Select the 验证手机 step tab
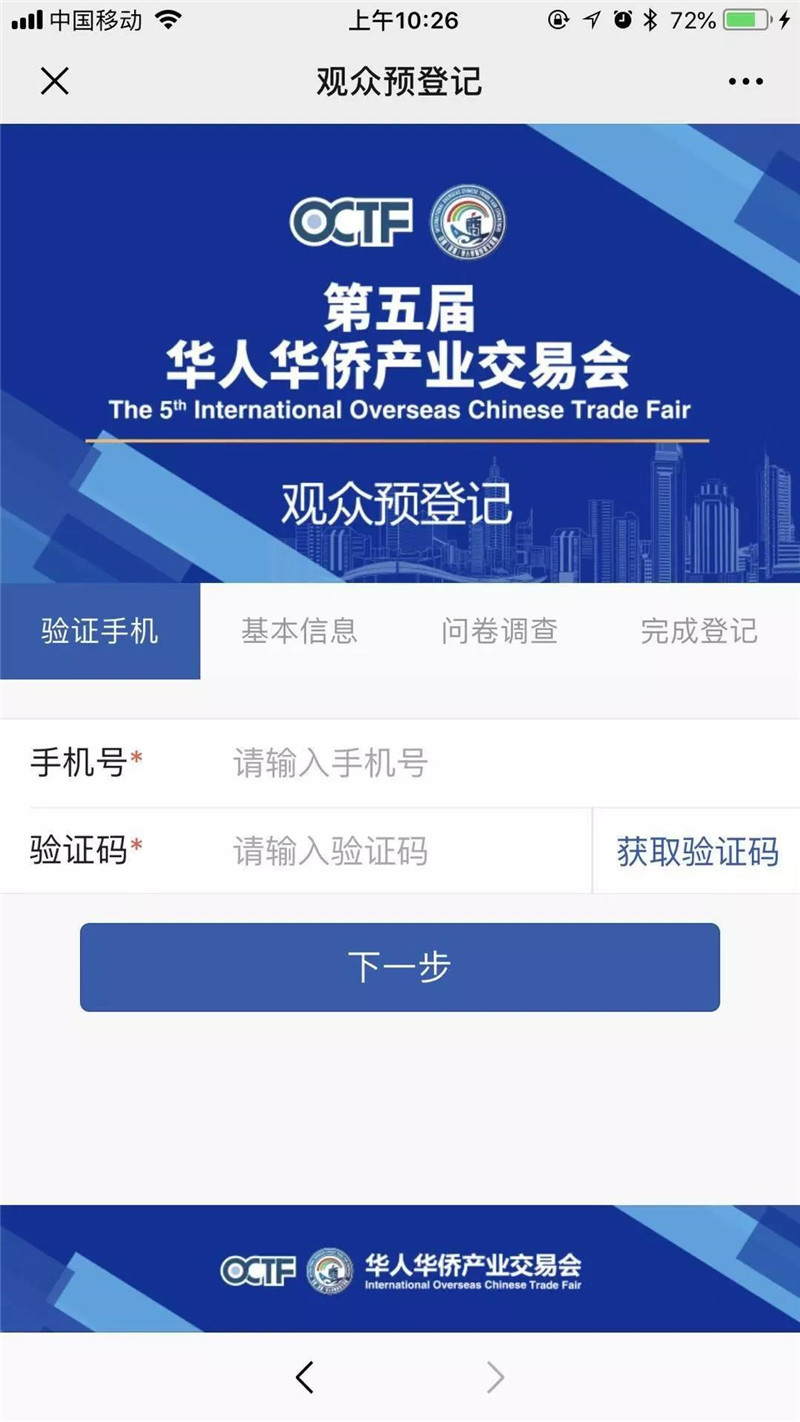This screenshot has height=1422, width=800. 100,631
